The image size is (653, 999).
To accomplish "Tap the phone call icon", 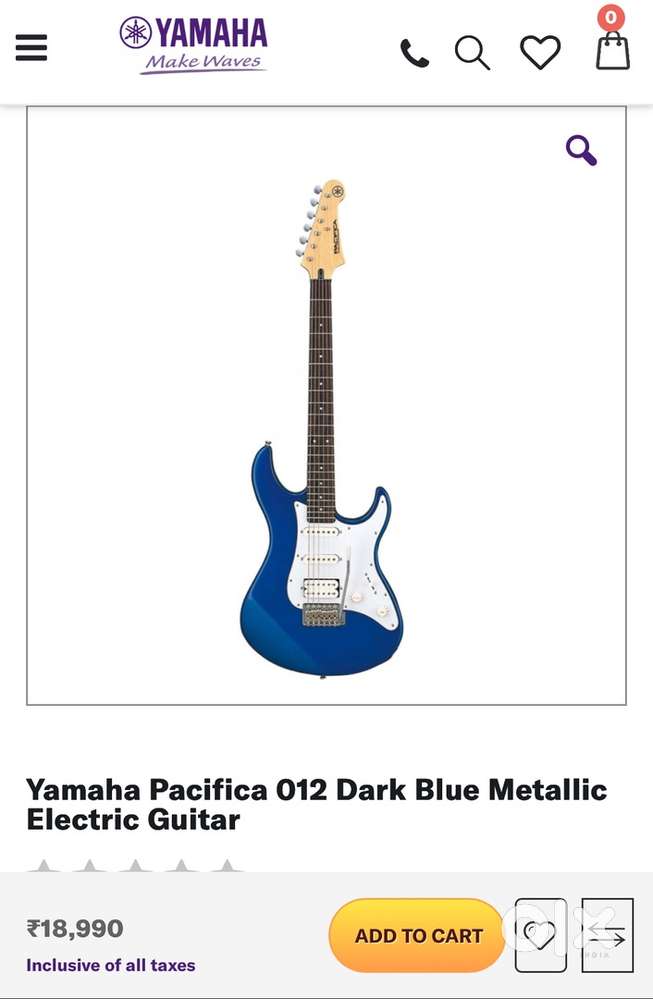I will (414, 52).
